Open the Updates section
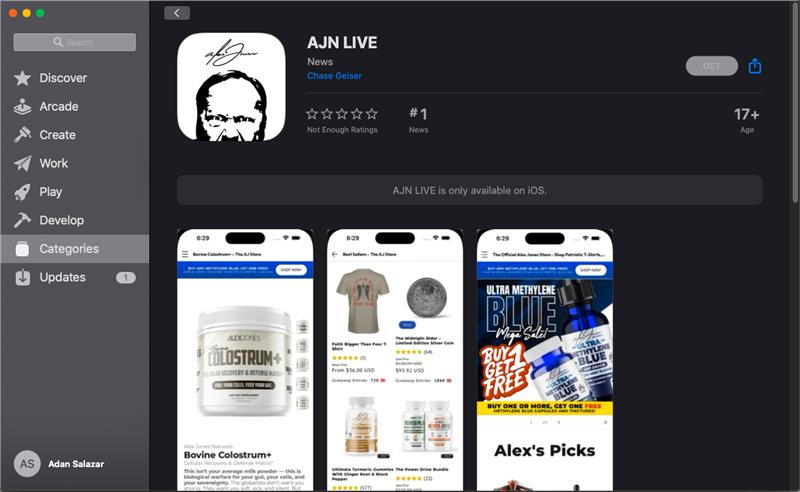Image resolution: width=800 pixels, height=492 pixels. pyautogui.click(x=62, y=277)
